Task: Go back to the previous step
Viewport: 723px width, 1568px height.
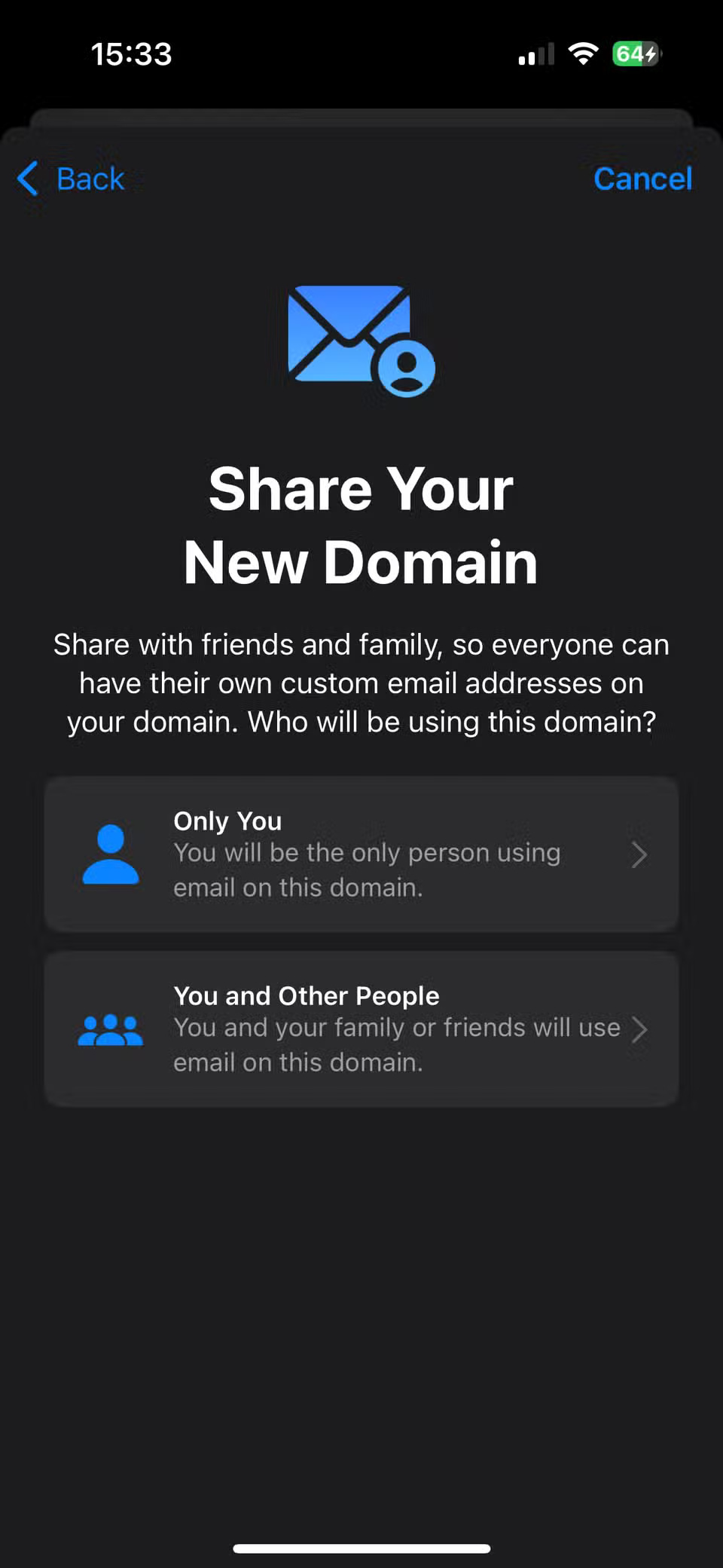Action: click(72, 179)
